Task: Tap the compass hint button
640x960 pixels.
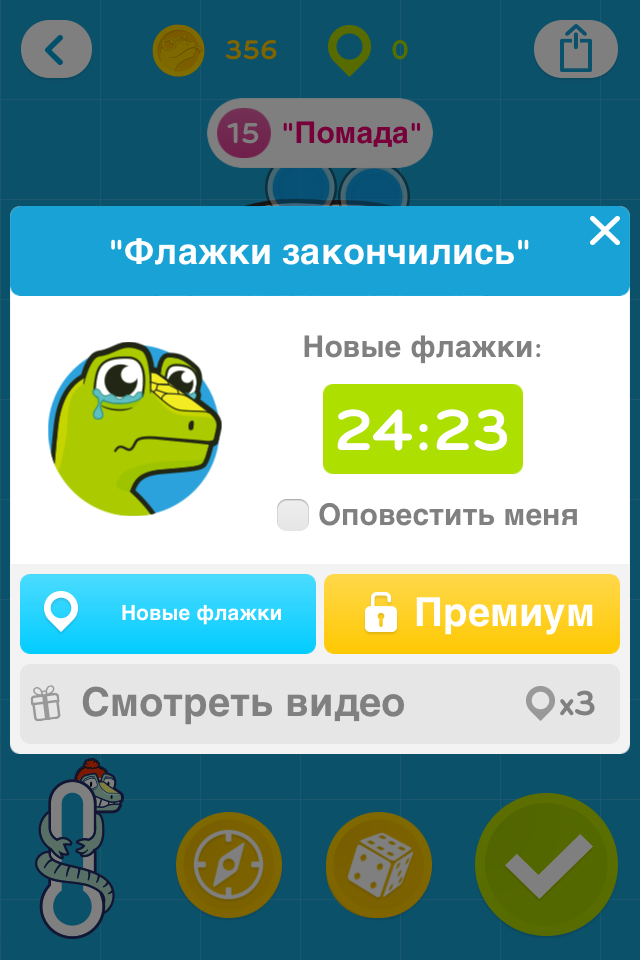Action: tap(229, 865)
